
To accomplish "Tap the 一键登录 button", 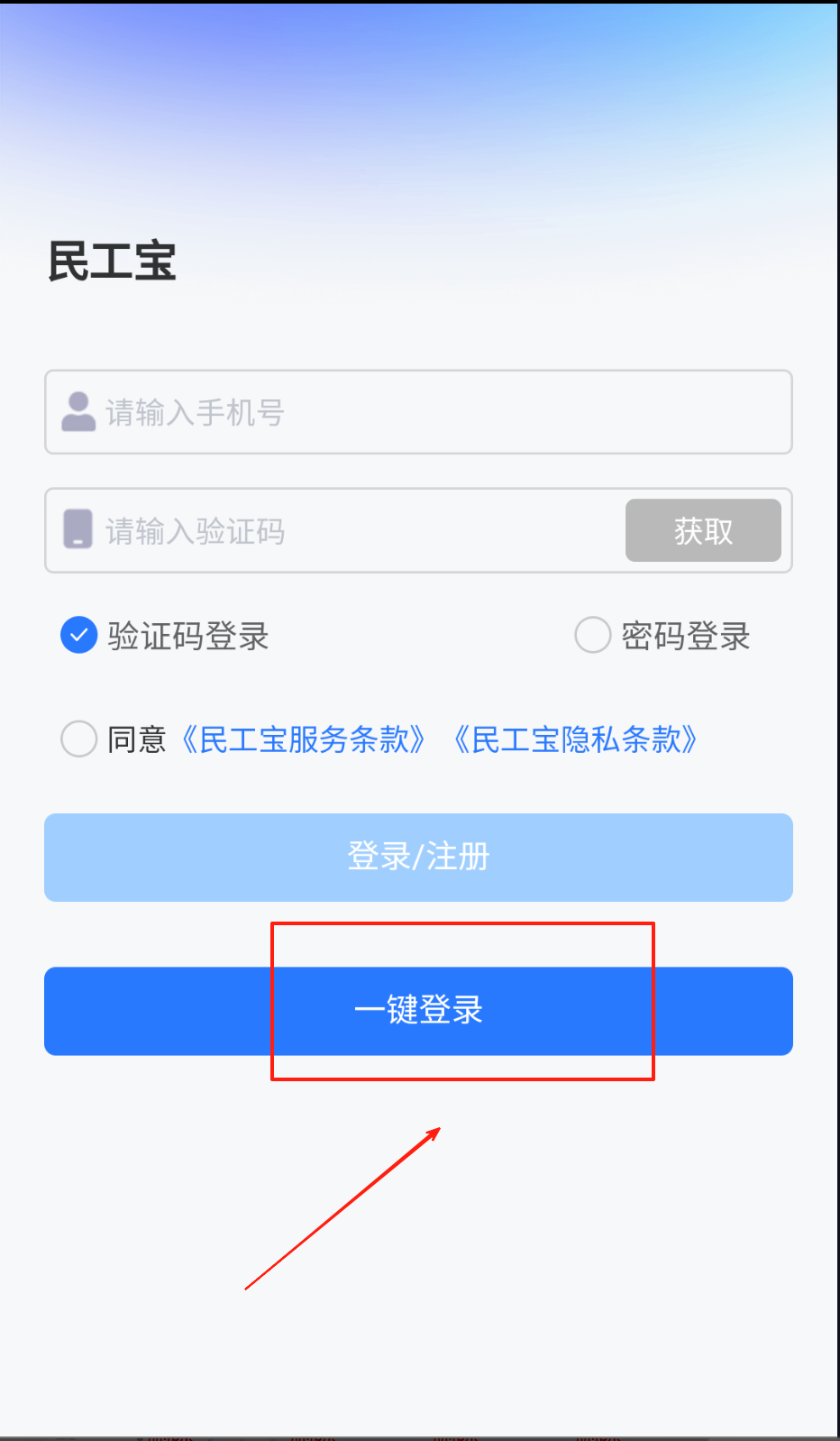I will click(x=418, y=1010).
